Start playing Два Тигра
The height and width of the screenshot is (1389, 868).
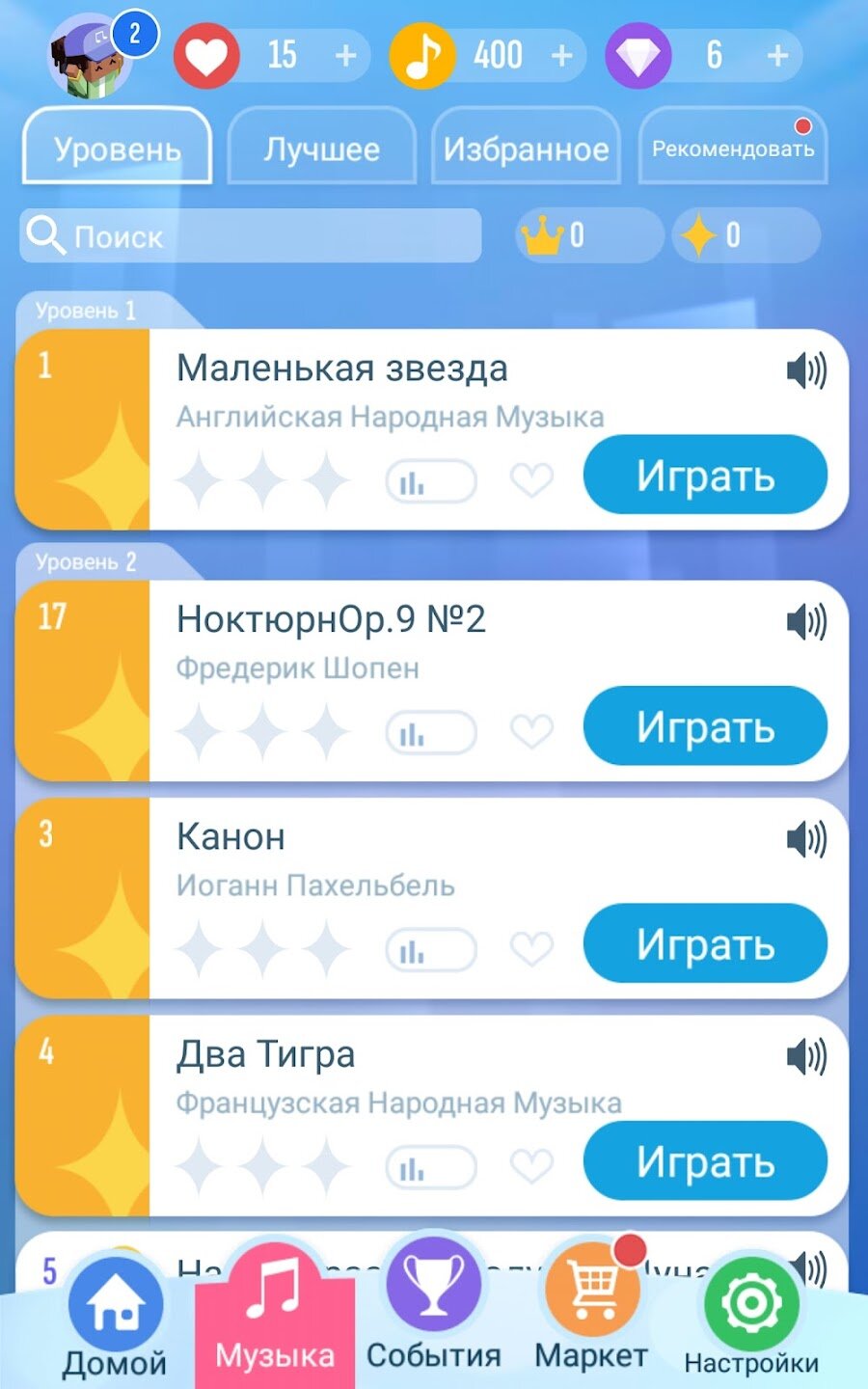click(x=705, y=1162)
